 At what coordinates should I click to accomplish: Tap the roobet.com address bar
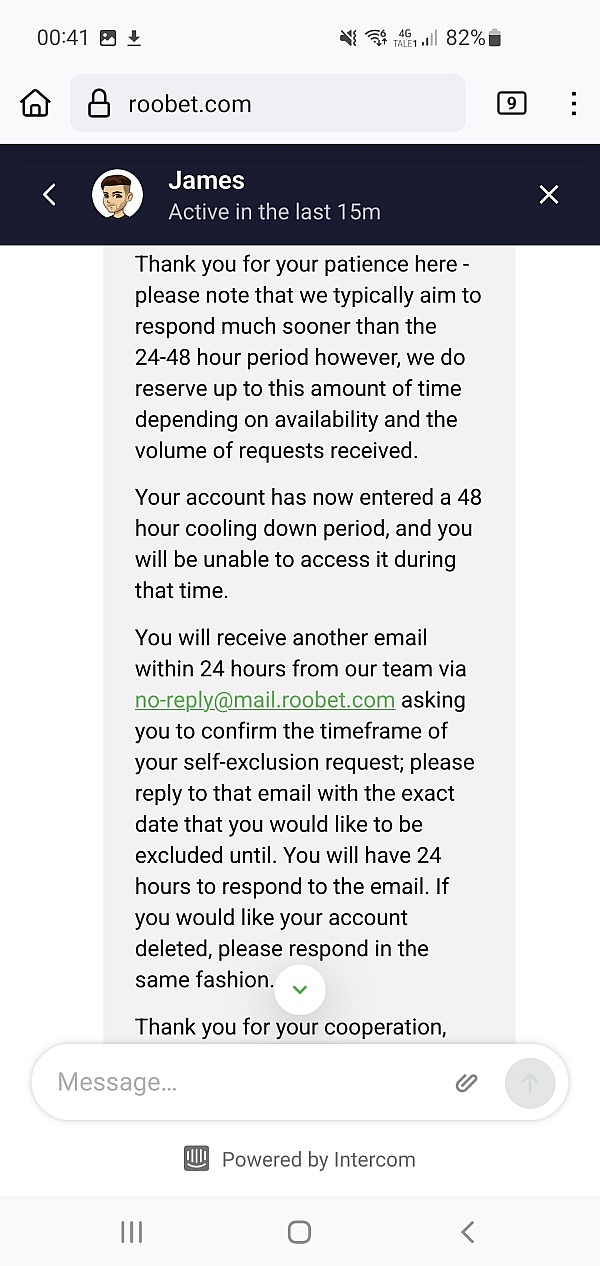[267, 103]
